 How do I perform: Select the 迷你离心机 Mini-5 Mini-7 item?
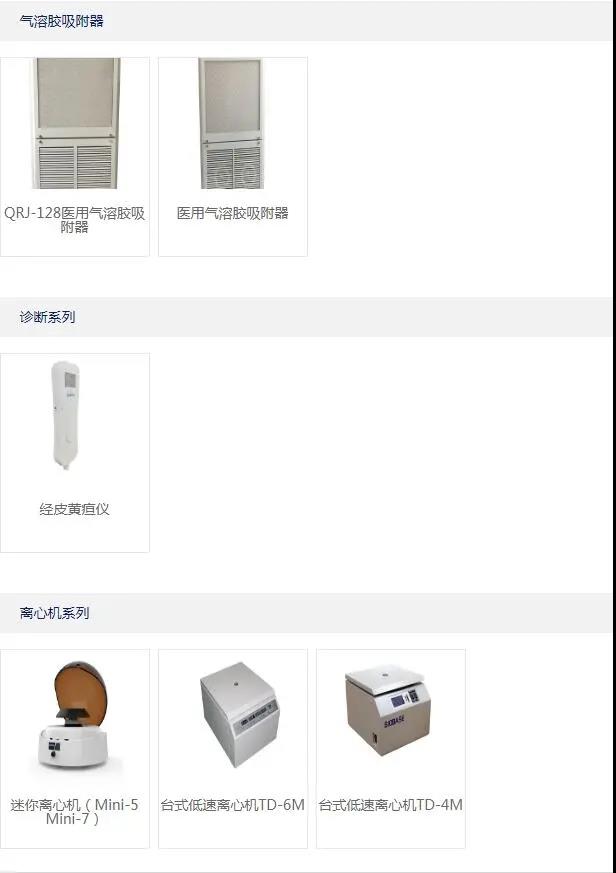pos(75,748)
